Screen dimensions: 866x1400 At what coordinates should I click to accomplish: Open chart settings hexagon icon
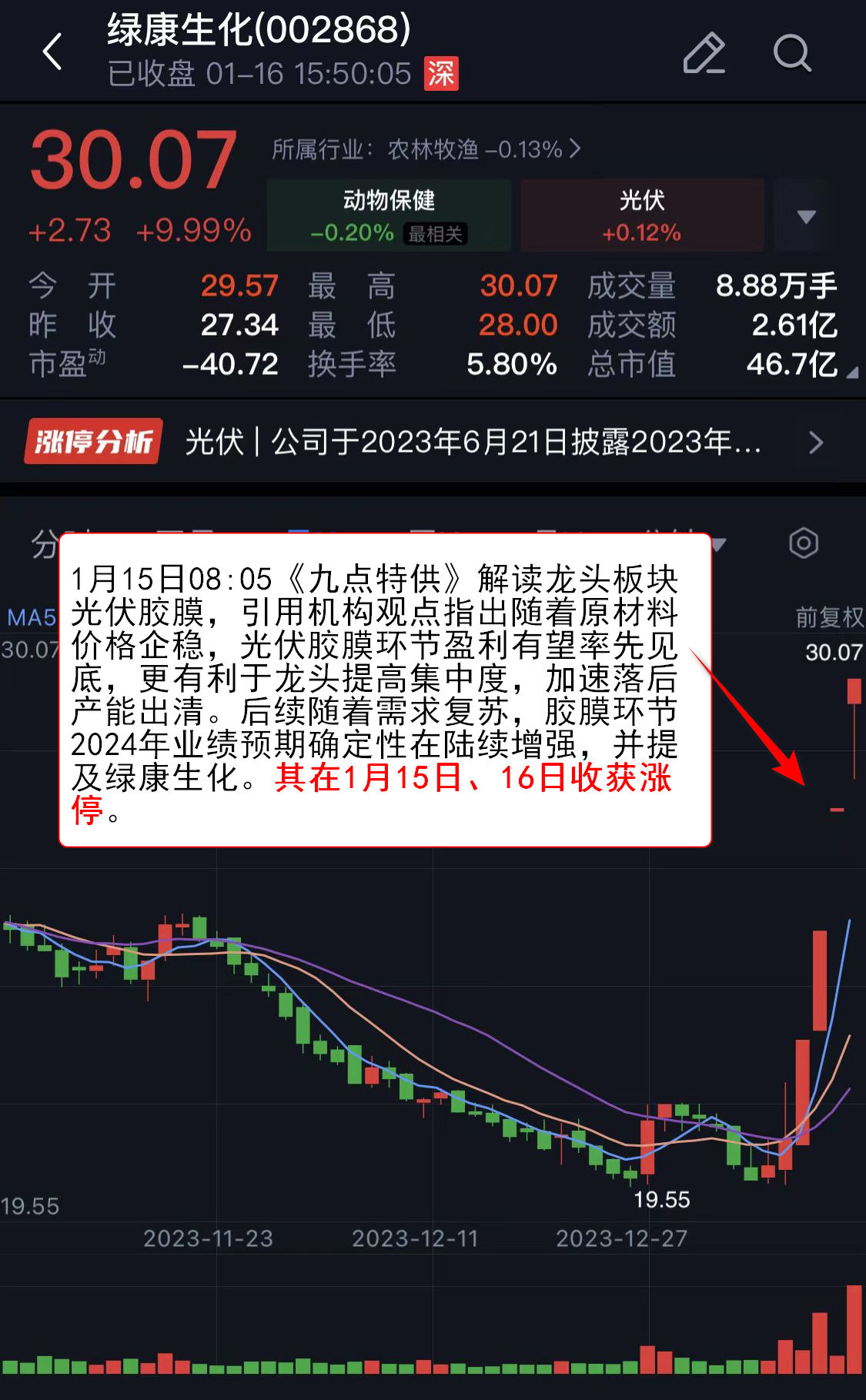pos(803,543)
